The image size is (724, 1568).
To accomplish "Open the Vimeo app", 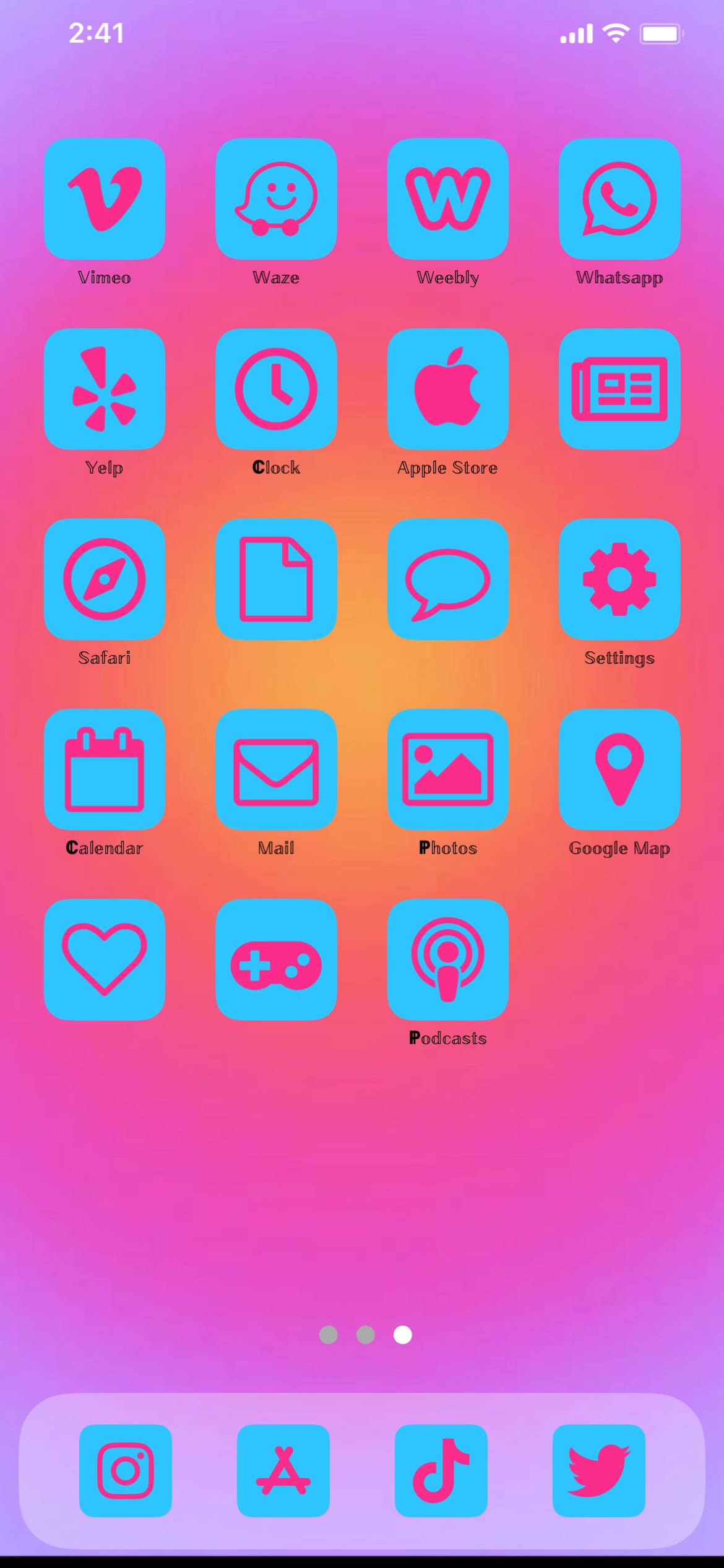I will pyautogui.click(x=105, y=199).
